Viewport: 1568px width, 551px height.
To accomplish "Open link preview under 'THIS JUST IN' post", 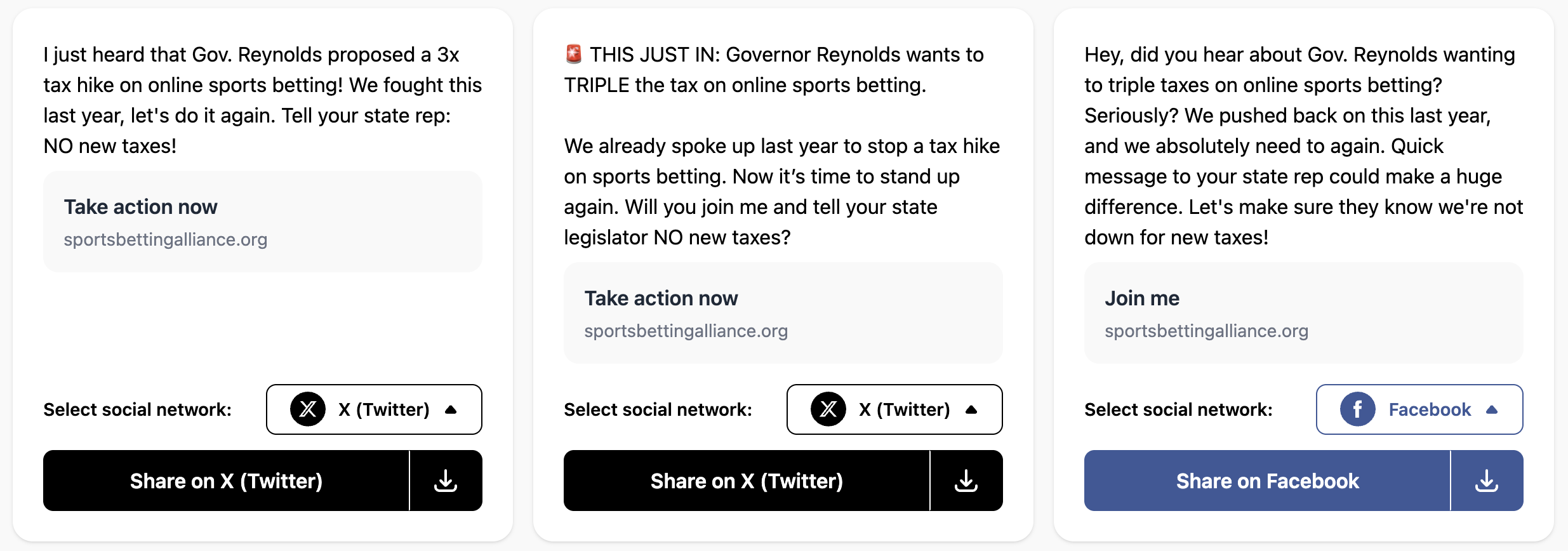I will pyautogui.click(x=783, y=314).
